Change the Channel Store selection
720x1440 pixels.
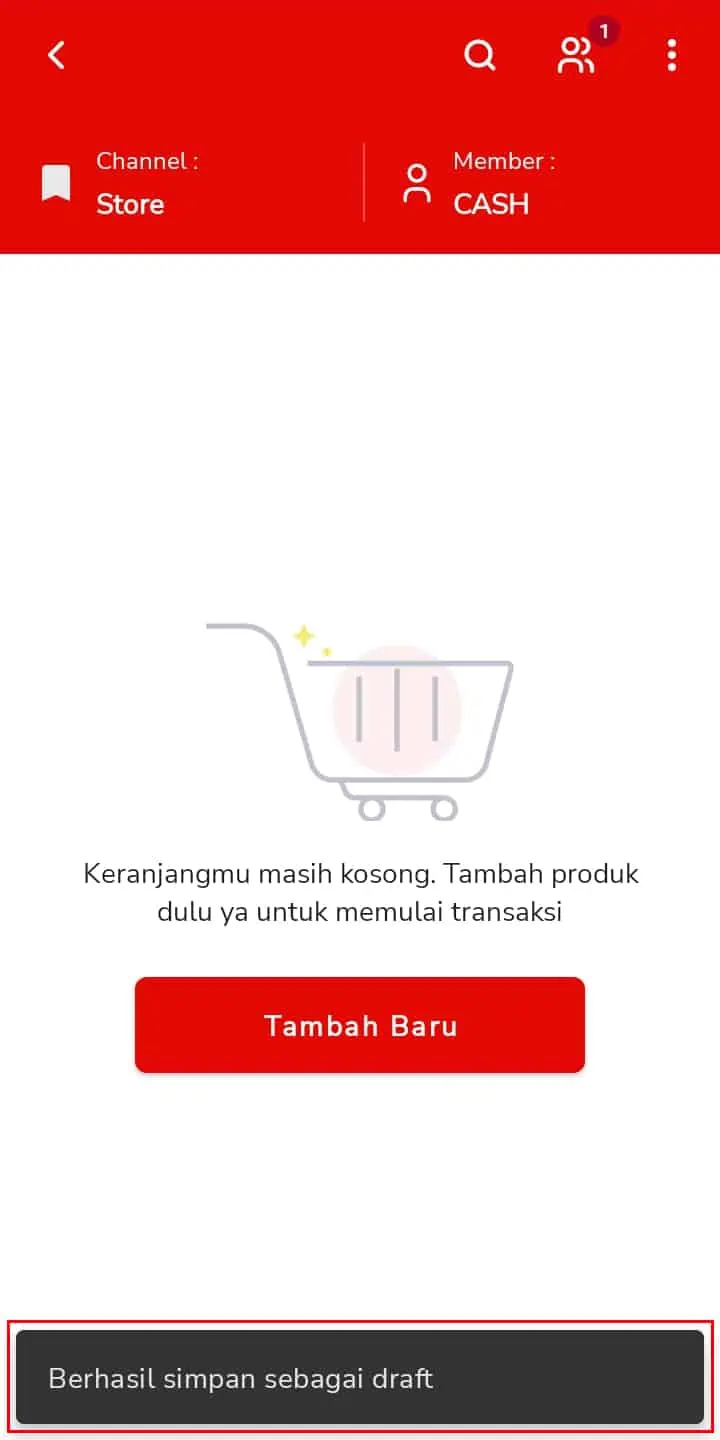pyautogui.click(x=181, y=183)
